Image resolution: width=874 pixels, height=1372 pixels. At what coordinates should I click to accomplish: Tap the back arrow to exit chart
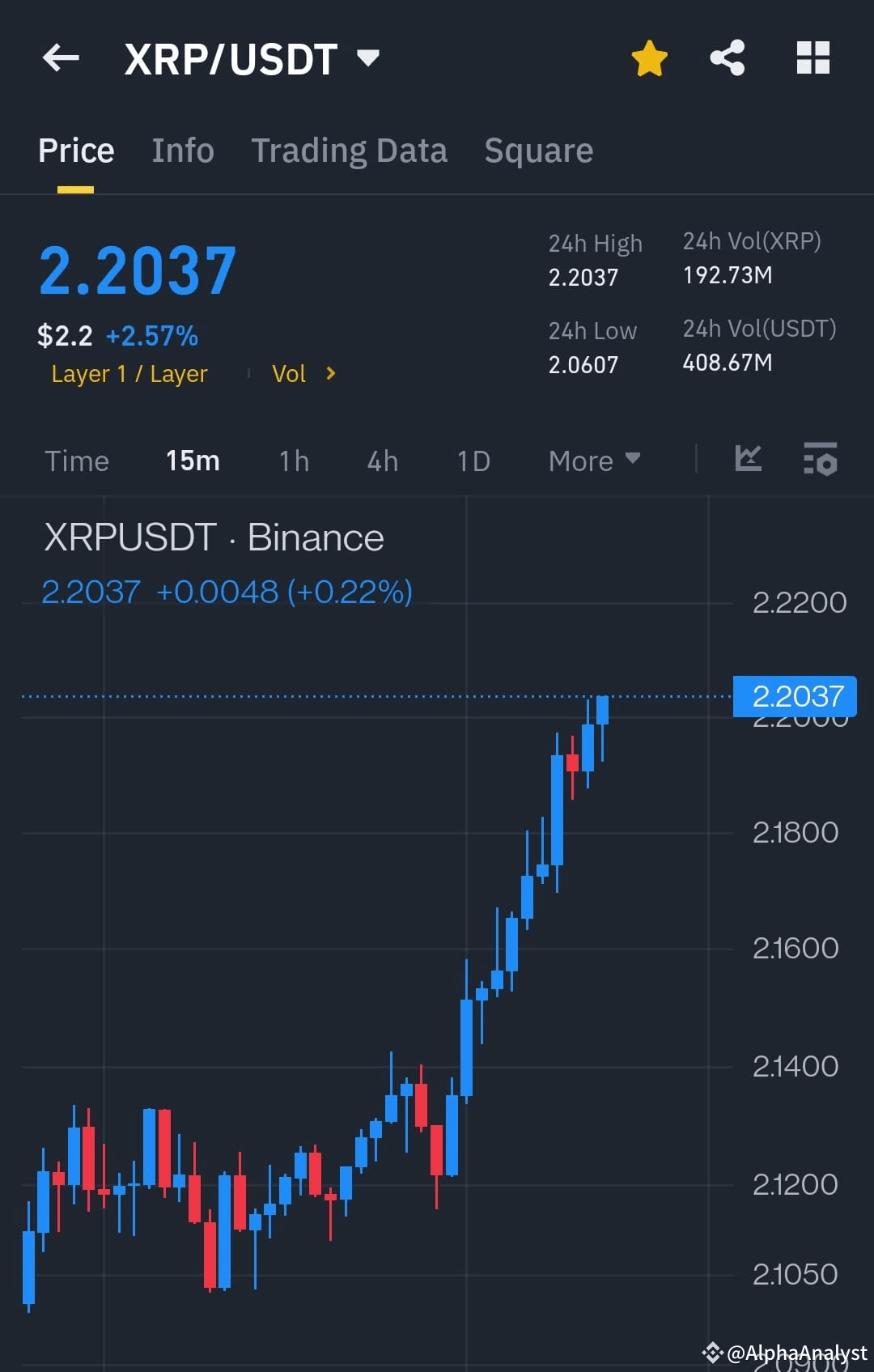60,57
